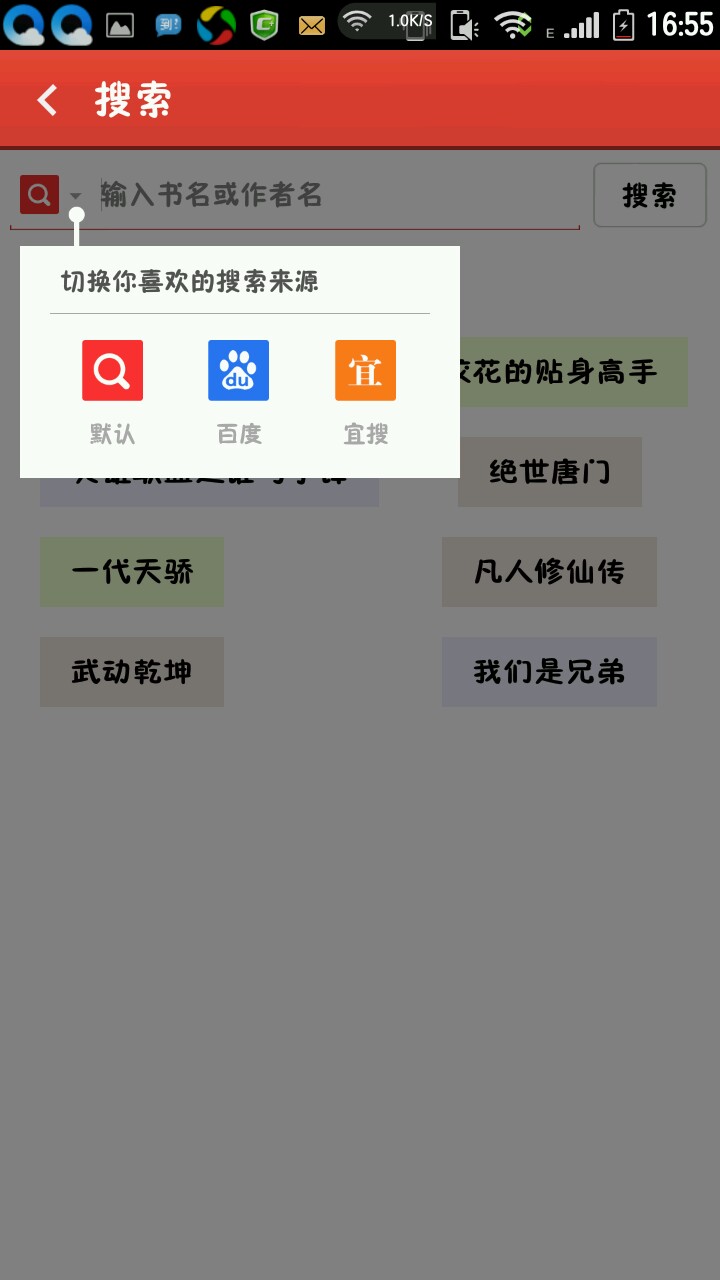Focus the 输入书名或作者名 field
Screen dimensions: 720x1280
pyautogui.click(x=335, y=195)
